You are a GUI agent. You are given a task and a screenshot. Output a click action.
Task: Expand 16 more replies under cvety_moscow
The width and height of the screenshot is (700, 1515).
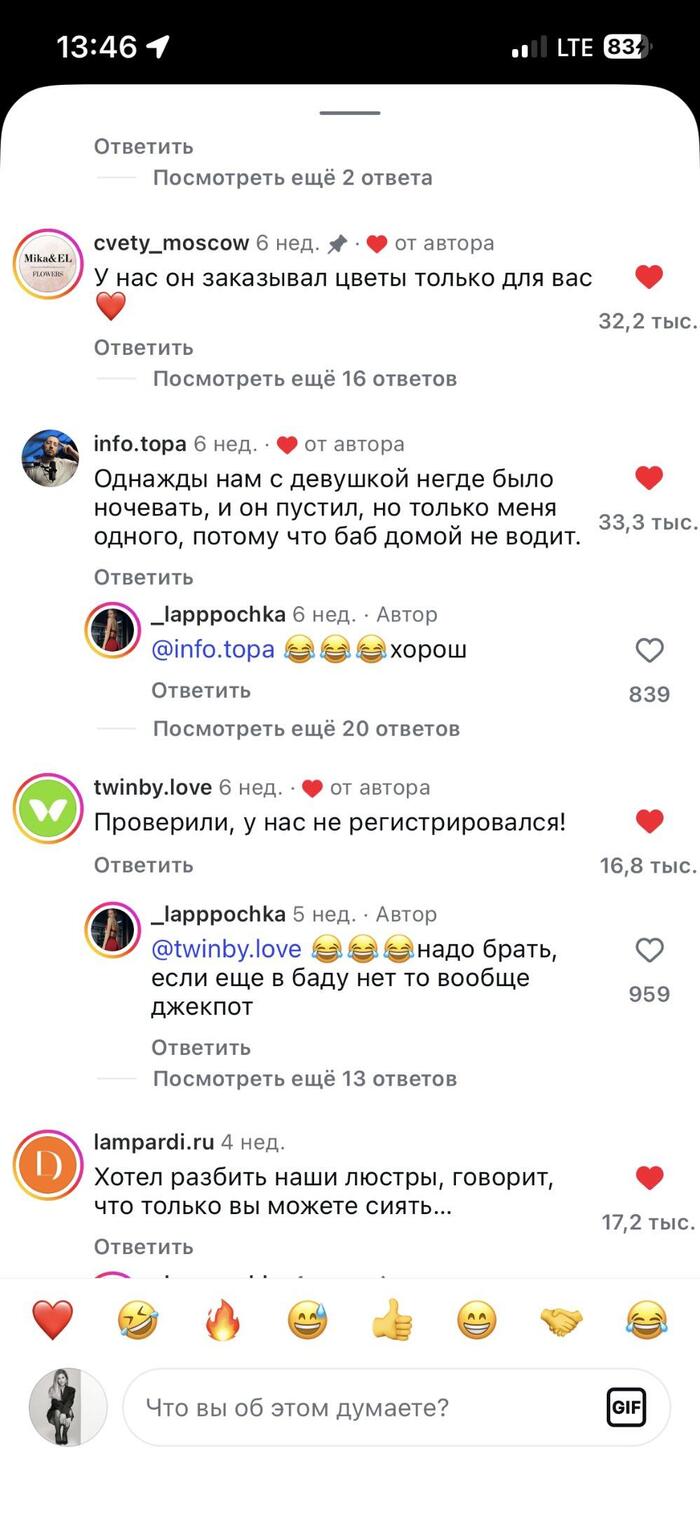(304, 379)
